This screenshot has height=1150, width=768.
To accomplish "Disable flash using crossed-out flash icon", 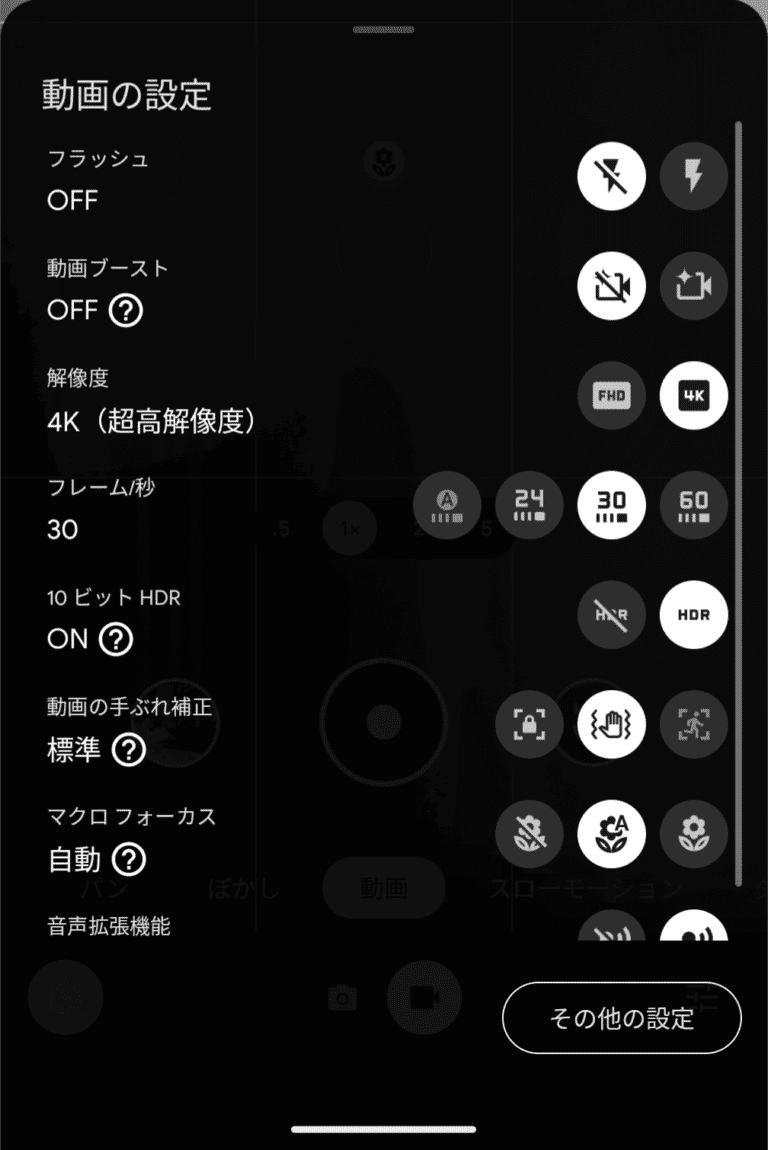I will click(x=611, y=176).
